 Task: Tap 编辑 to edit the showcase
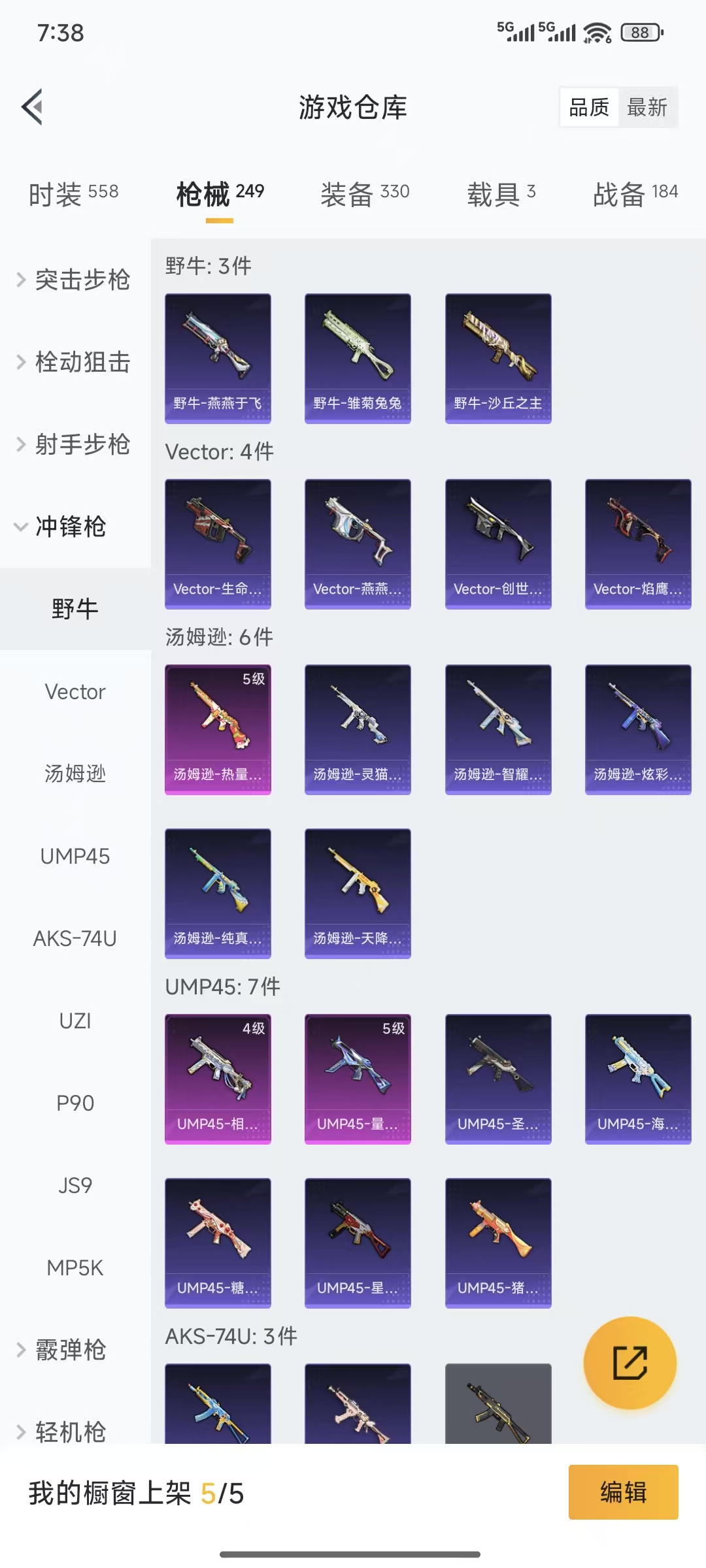[x=623, y=1492]
